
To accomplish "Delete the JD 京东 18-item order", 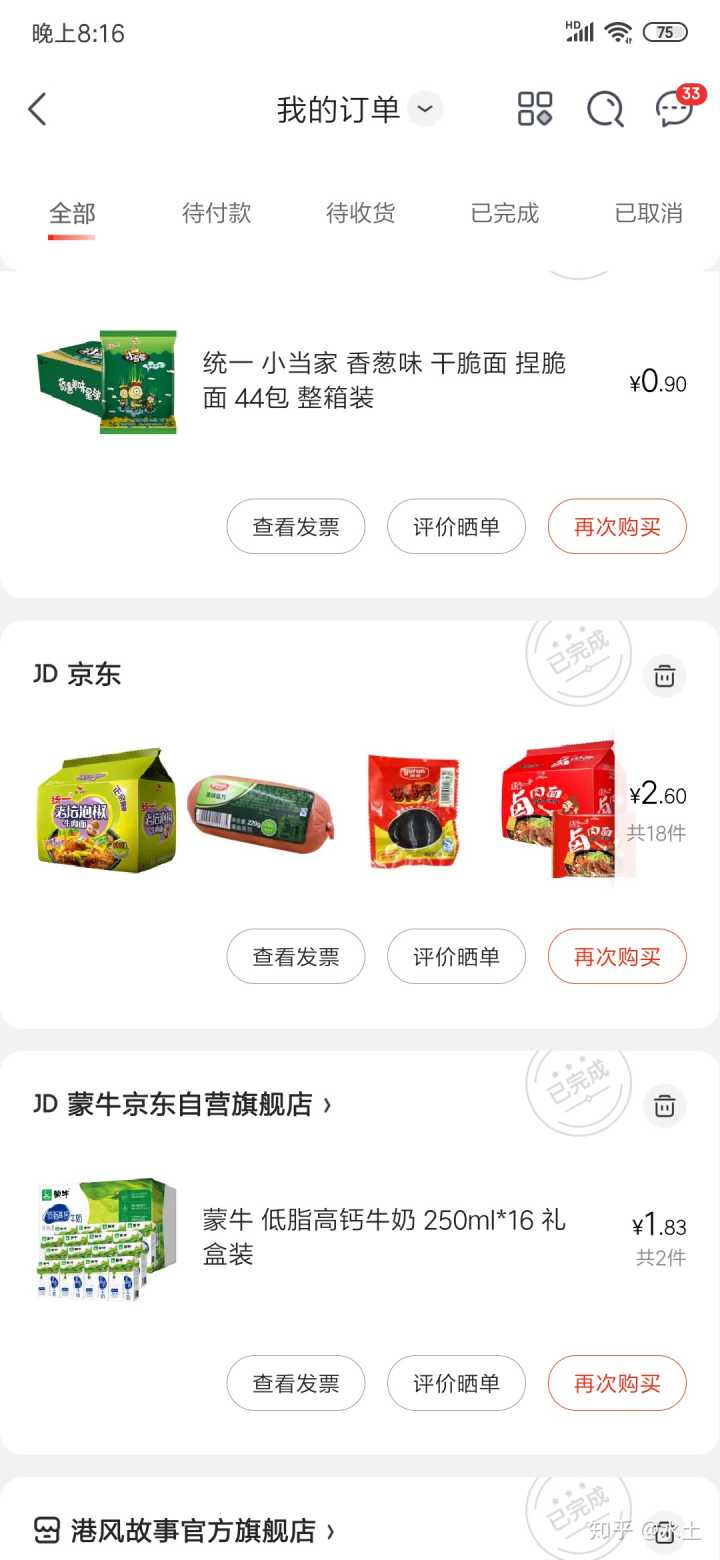I will pyautogui.click(x=664, y=676).
